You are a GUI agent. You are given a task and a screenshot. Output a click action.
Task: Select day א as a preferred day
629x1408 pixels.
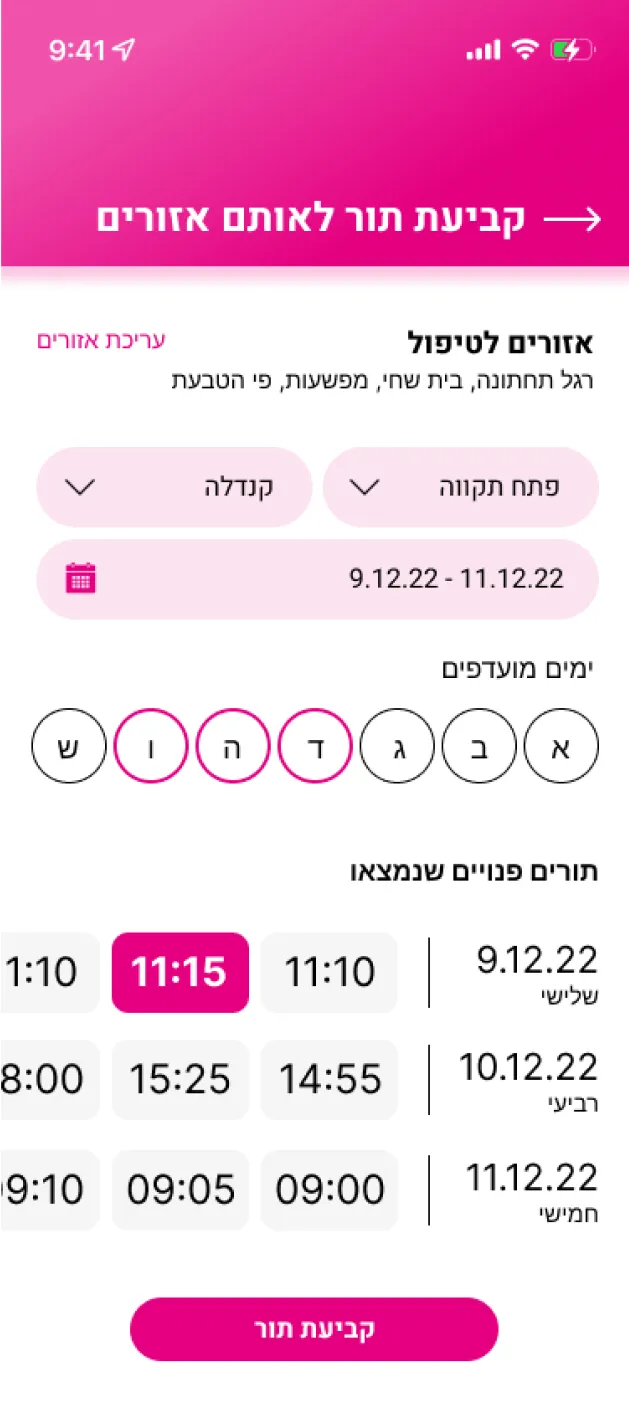(x=560, y=746)
